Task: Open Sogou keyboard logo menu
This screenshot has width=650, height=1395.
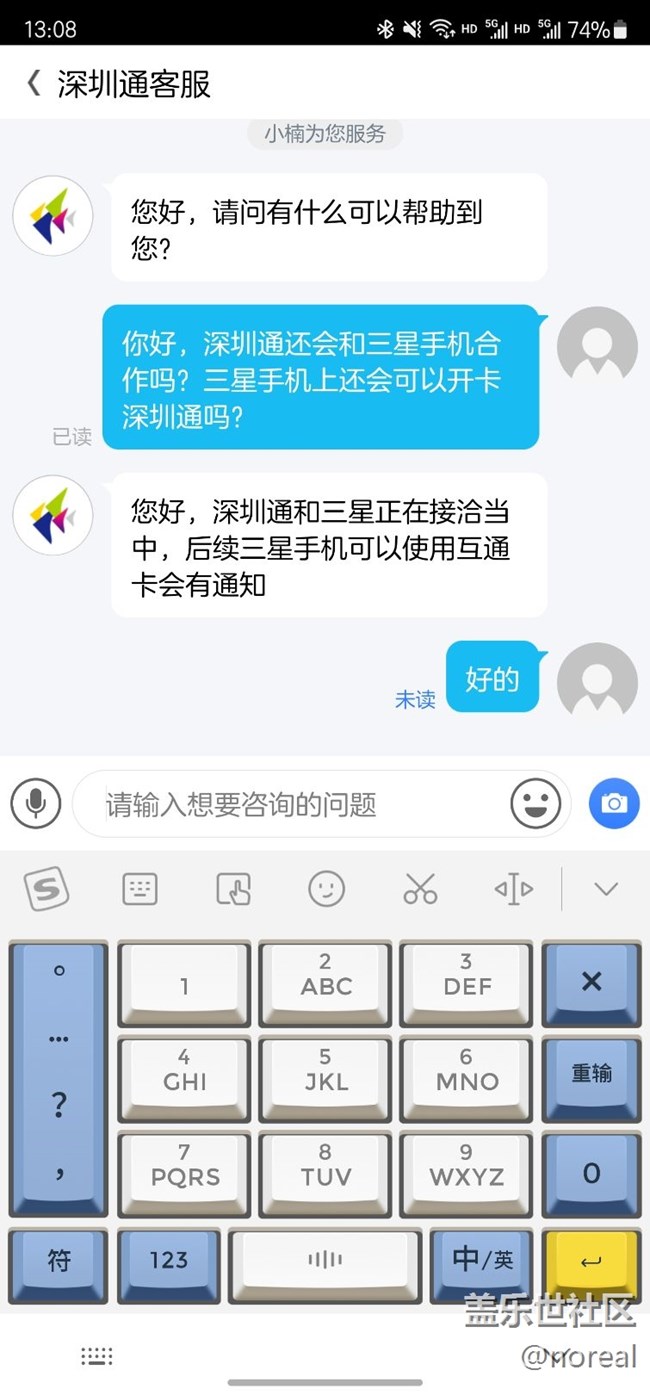Action: click(46, 889)
